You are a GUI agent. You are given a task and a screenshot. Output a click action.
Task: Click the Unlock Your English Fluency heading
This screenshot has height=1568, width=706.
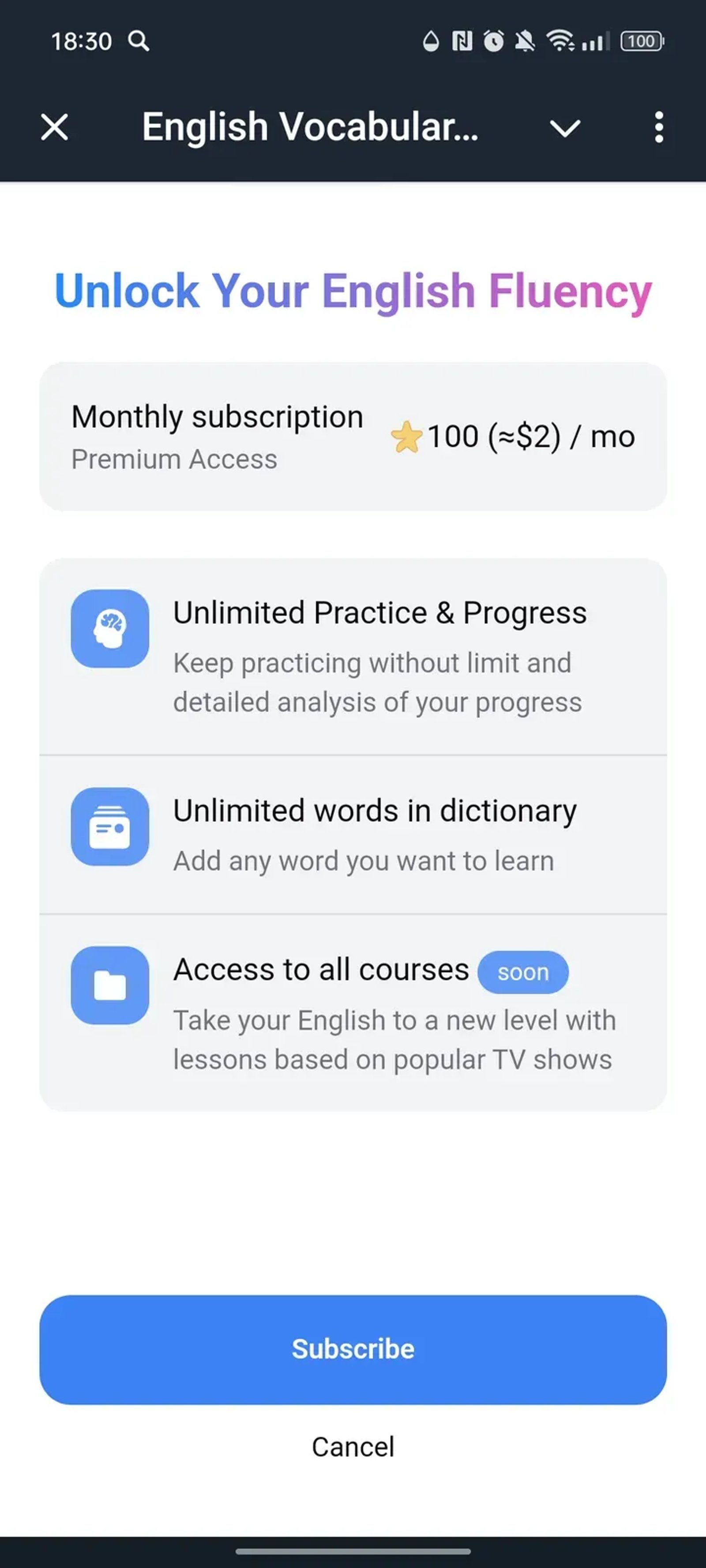click(x=353, y=290)
